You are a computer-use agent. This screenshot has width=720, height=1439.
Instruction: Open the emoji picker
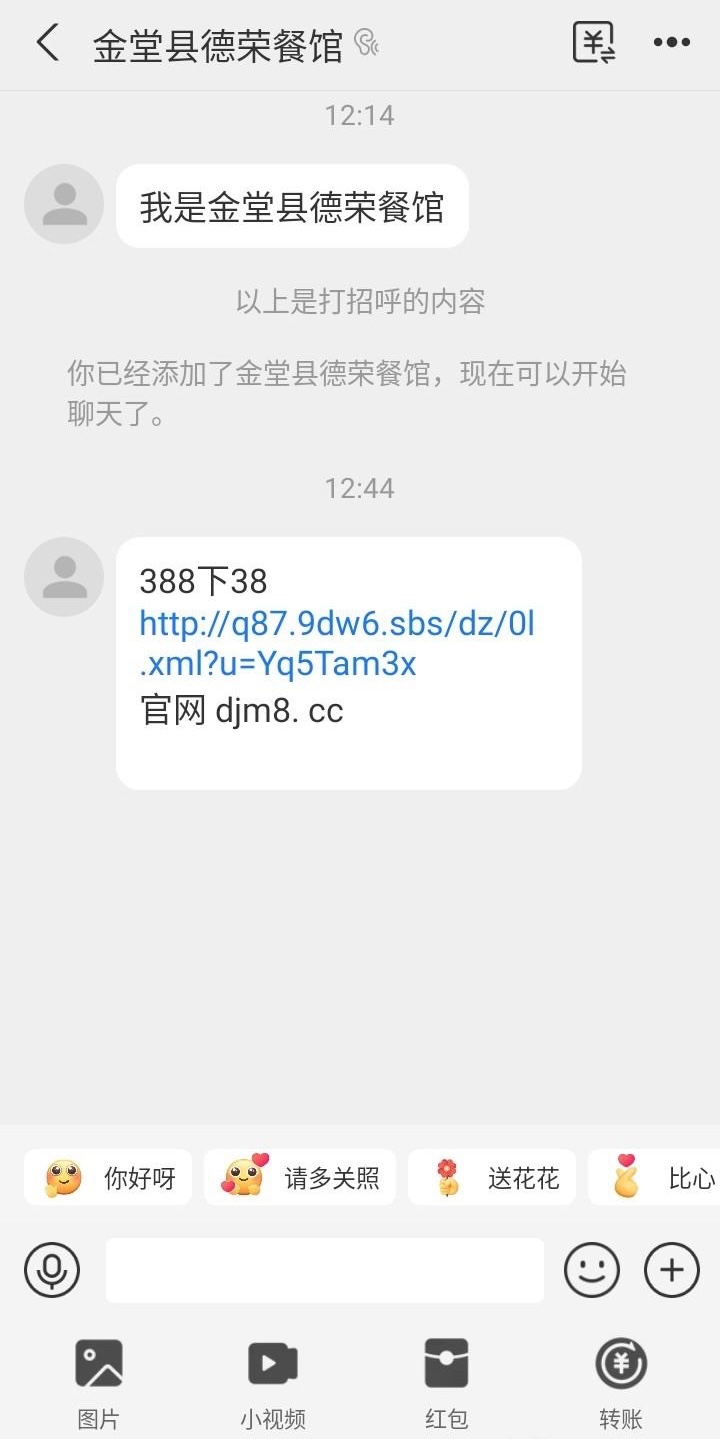coord(592,1270)
